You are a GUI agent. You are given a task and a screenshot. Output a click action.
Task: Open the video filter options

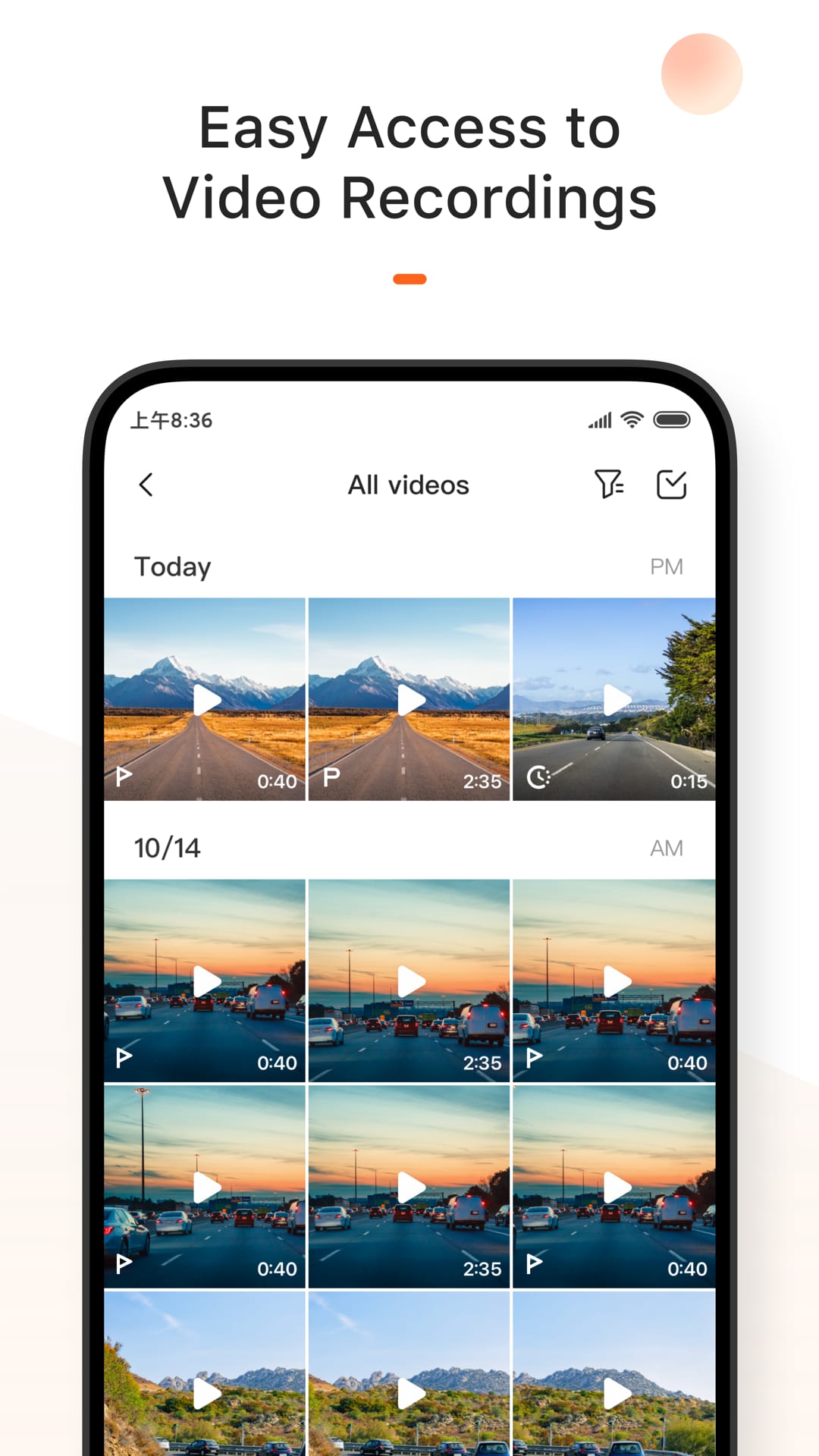coord(608,485)
